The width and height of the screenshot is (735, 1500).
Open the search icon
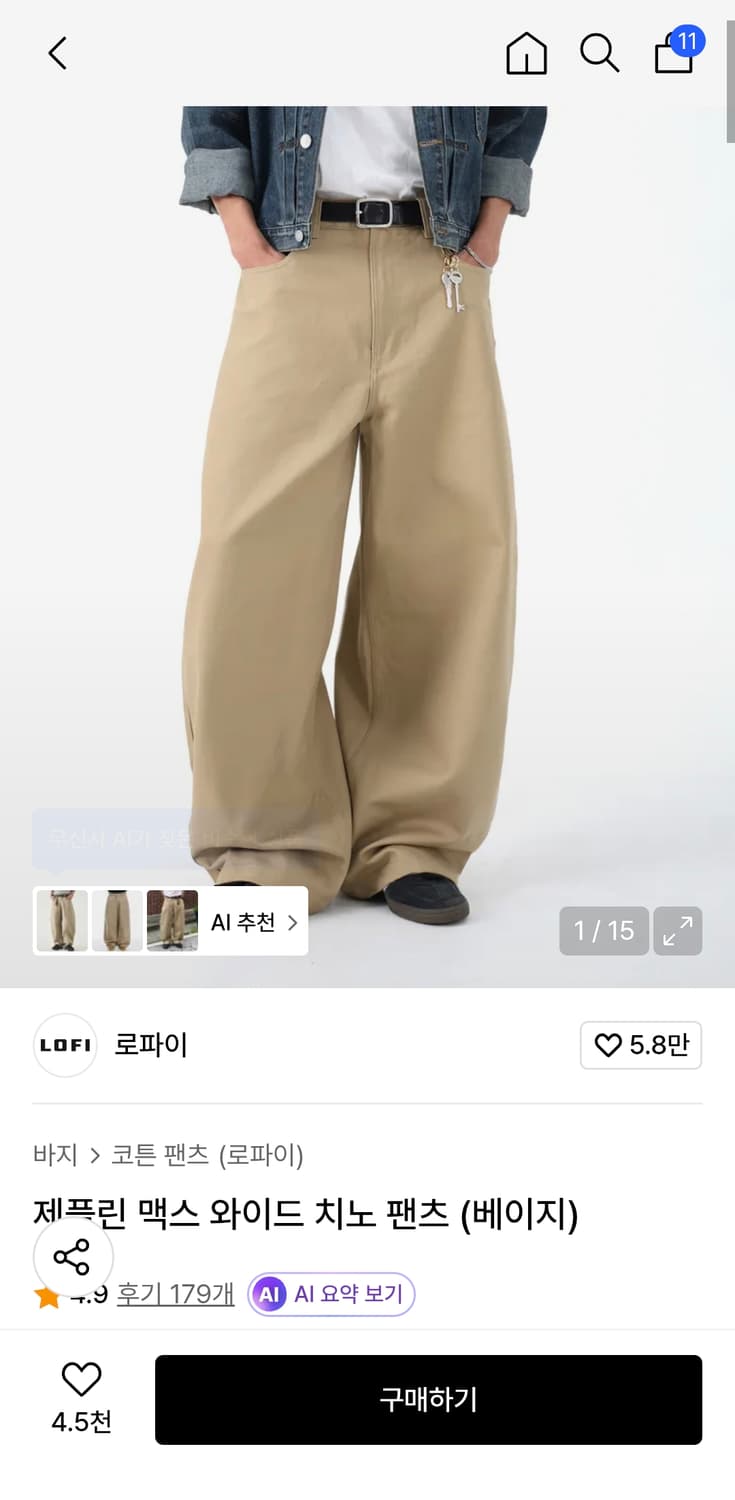coord(599,54)
